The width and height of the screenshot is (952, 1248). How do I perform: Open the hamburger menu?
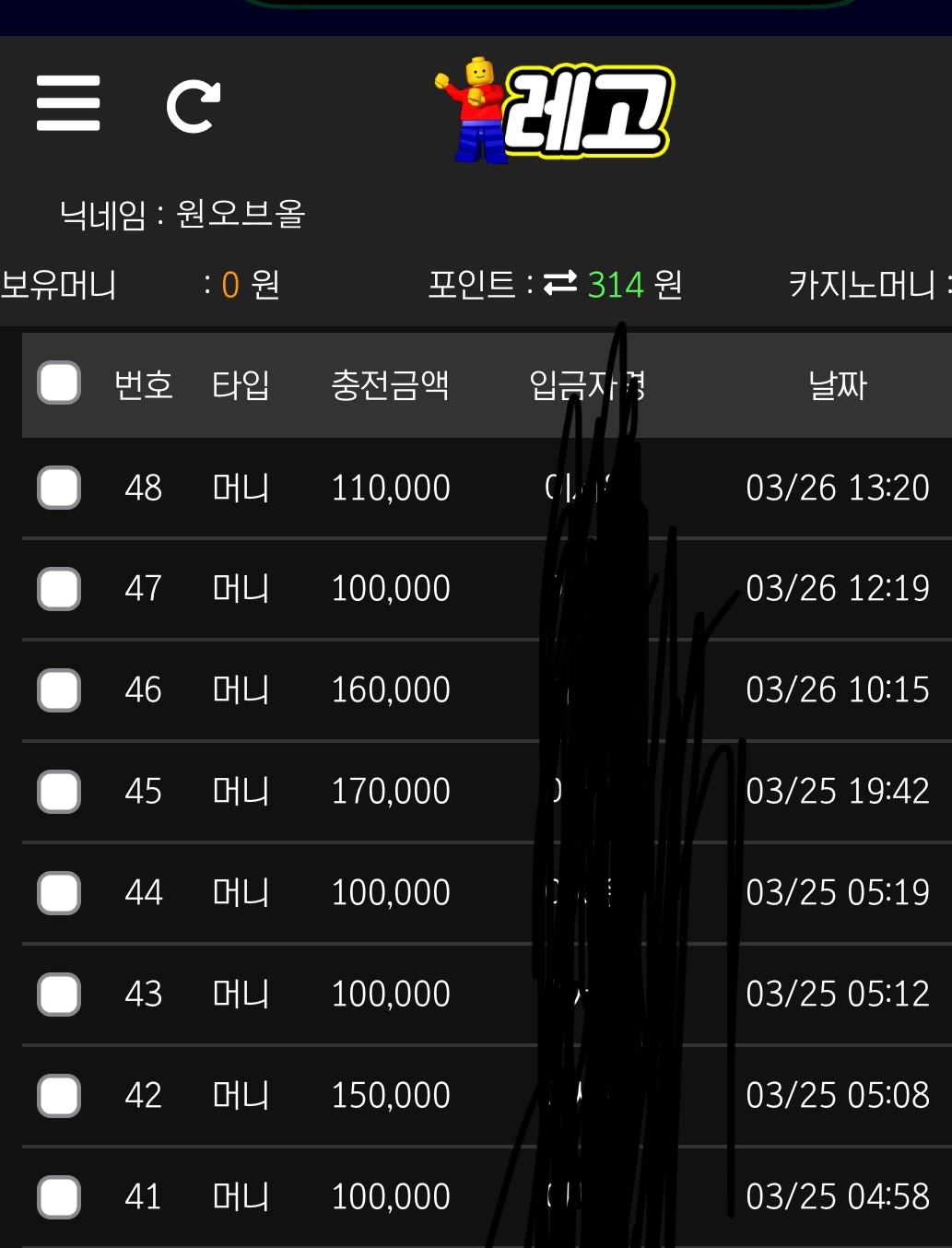coord(68,103)
